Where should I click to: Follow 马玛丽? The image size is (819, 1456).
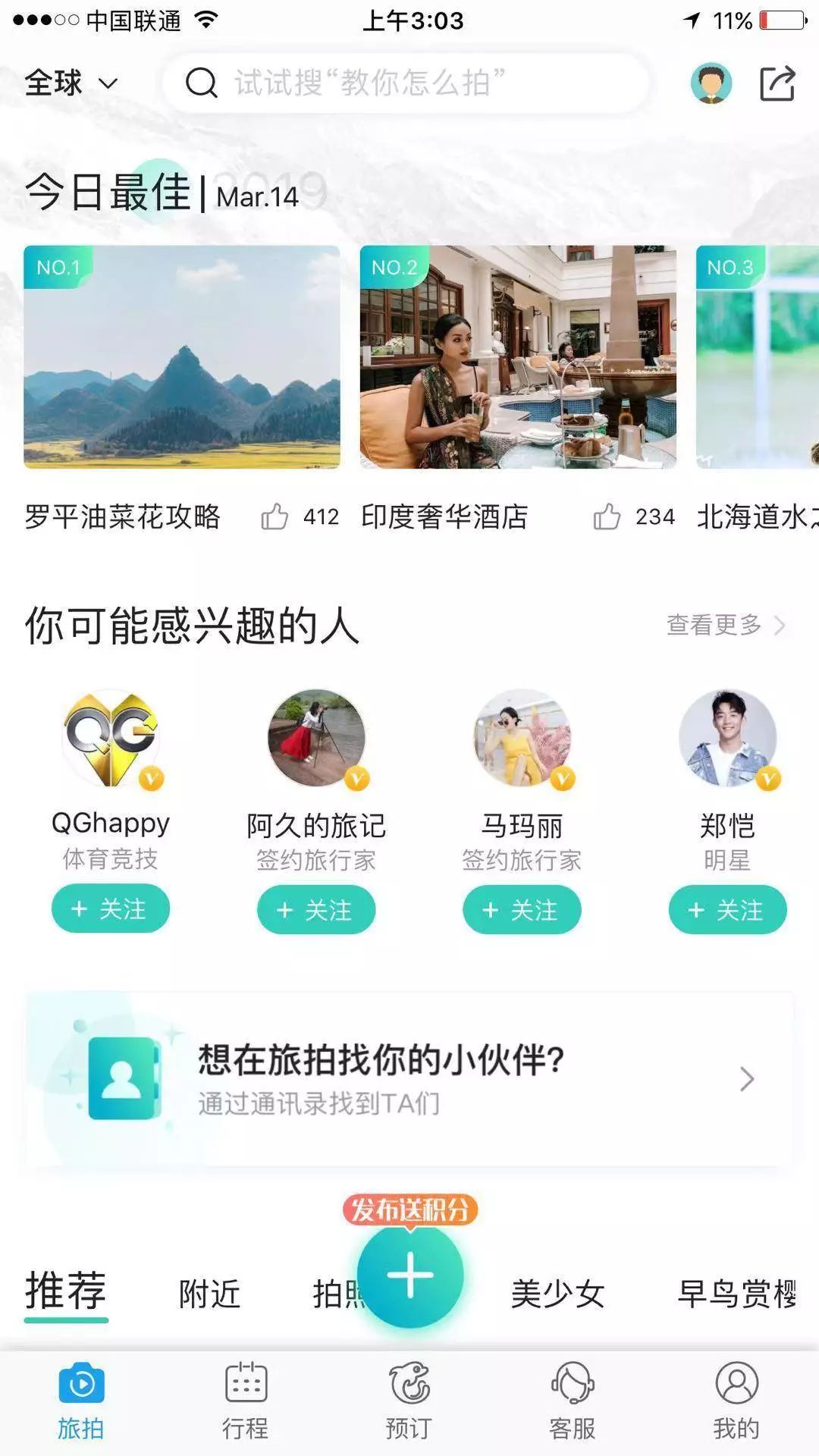522,909
